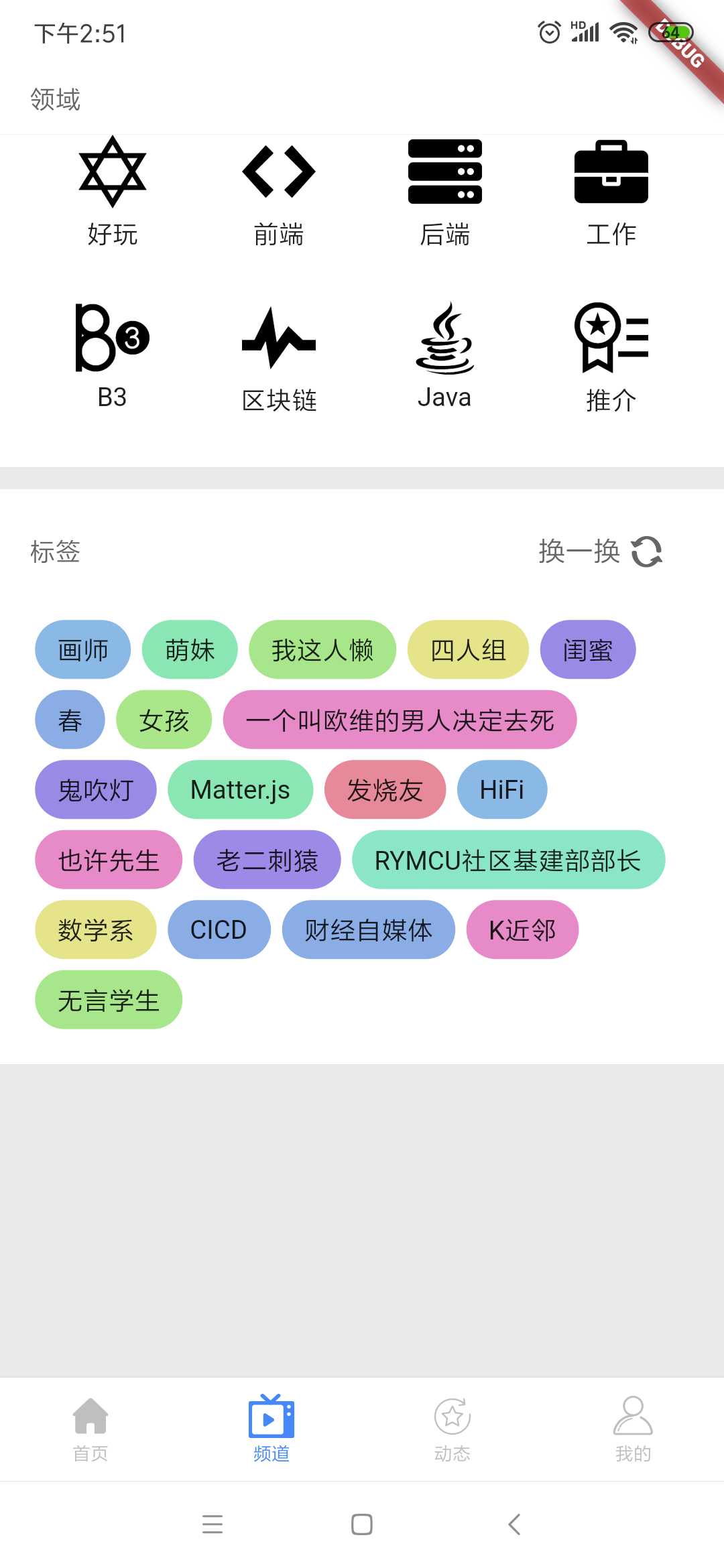Screen dimensions: 724x1568
Task: Open the Java domain
Action: [x=444, y=355]
